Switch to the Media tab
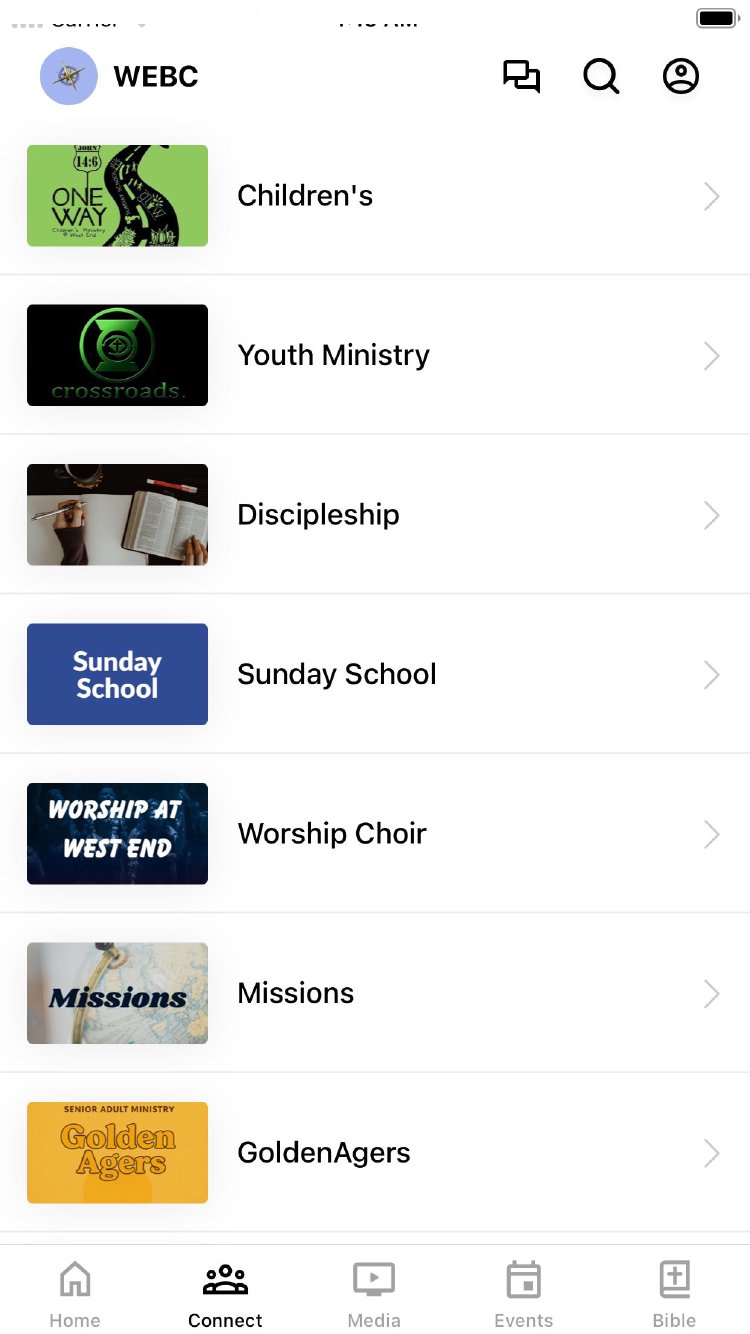This screenshot has width=750, height=1334. pos(374,1294)
